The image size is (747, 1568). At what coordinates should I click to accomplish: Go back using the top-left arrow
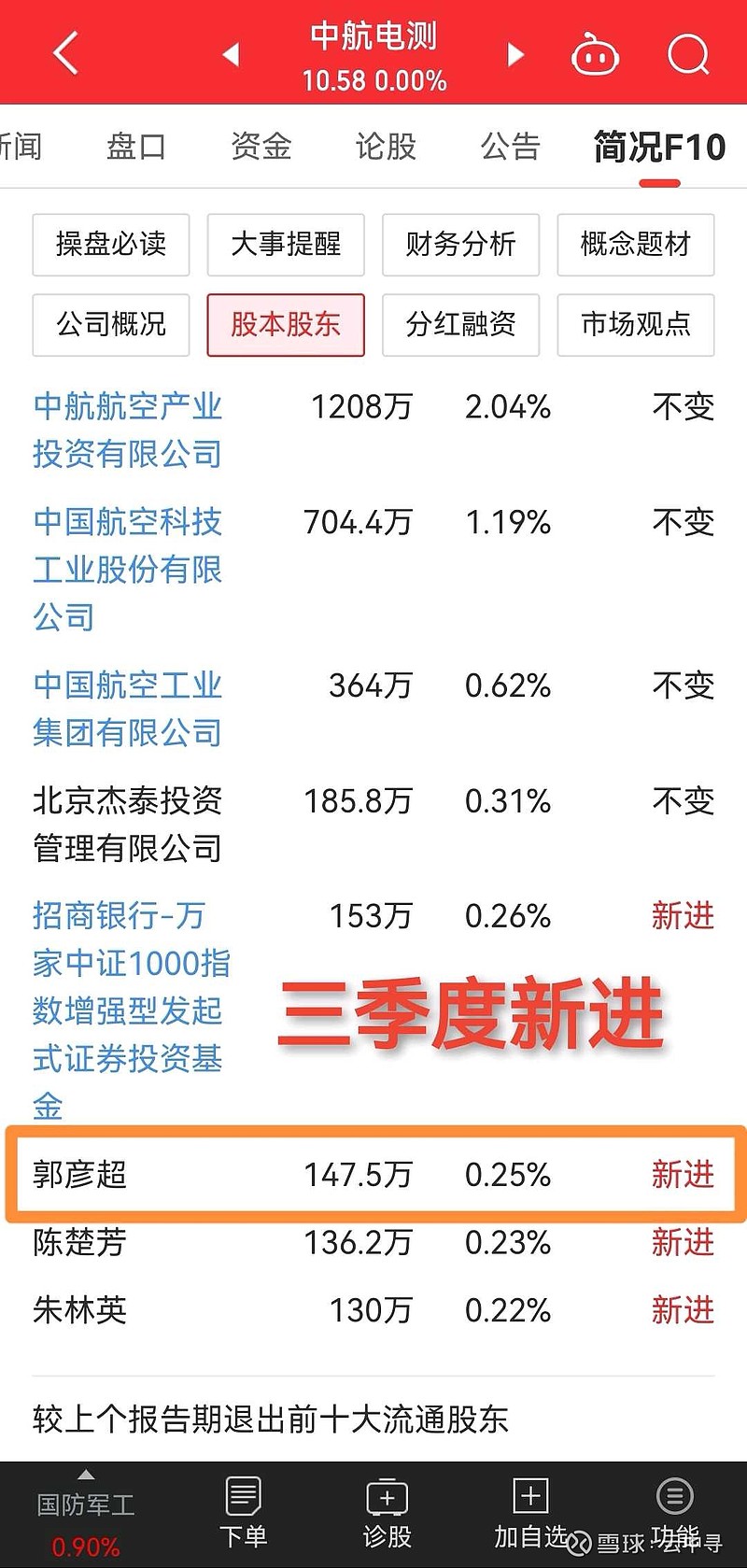[x=65, y=53]
